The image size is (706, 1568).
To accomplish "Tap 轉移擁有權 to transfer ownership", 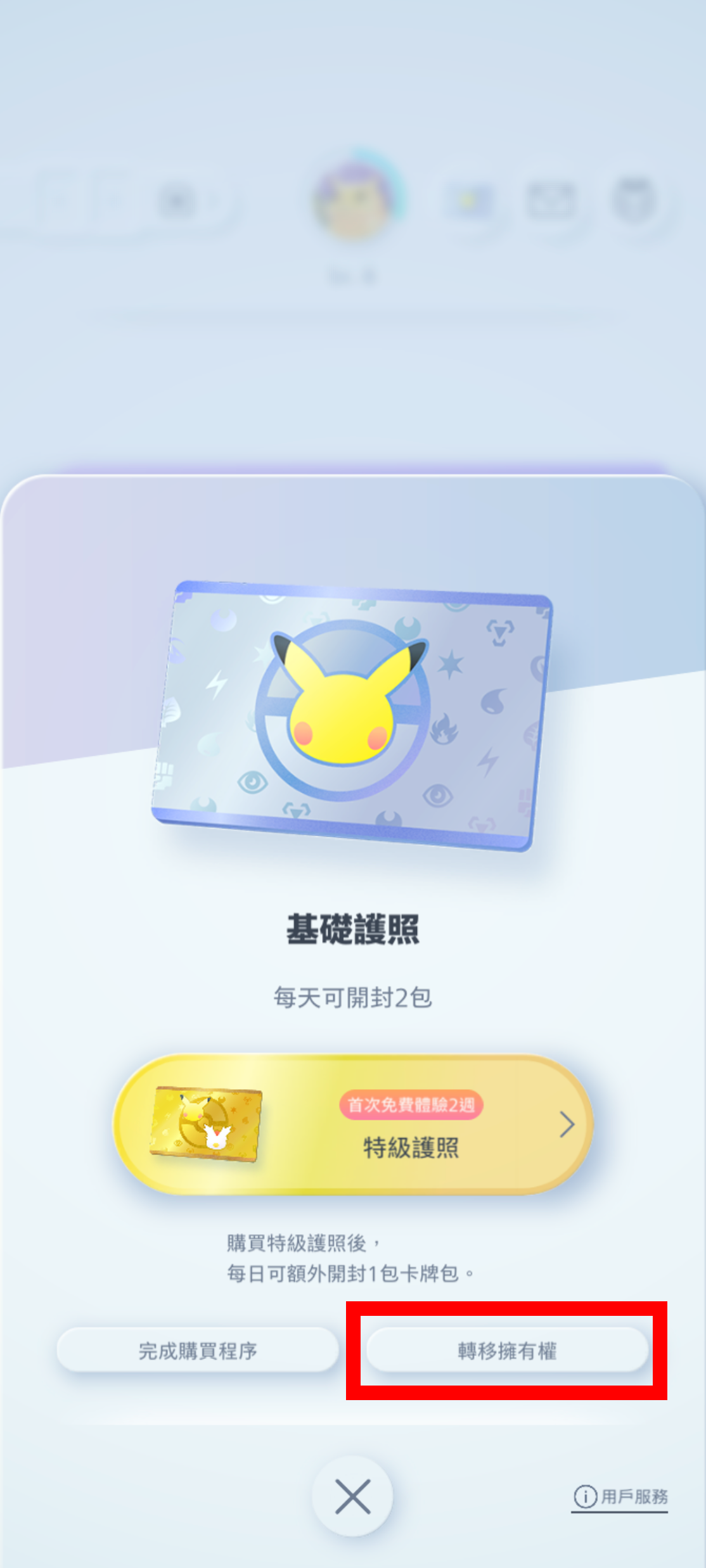I will coord(506,1351).
